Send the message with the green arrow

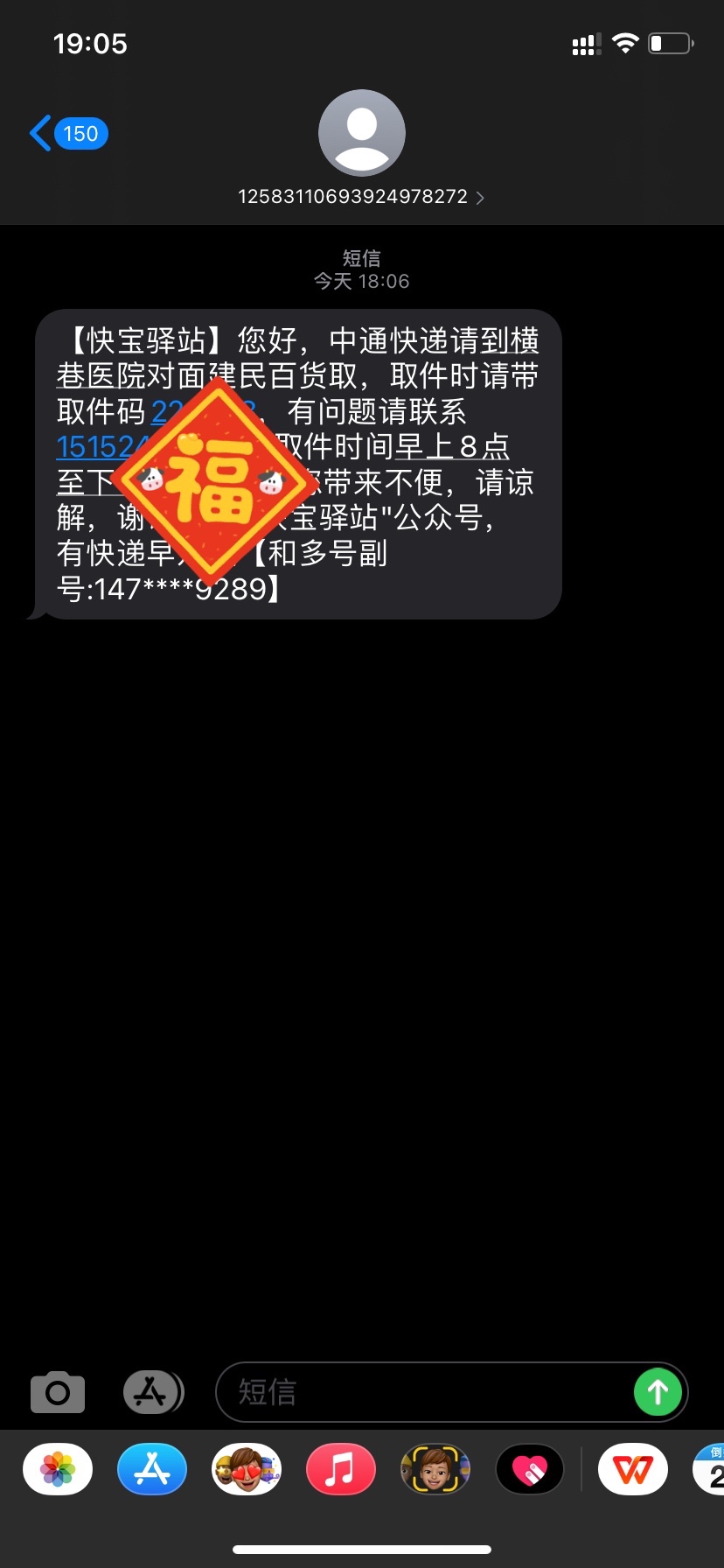click(x=658, y=1392)
